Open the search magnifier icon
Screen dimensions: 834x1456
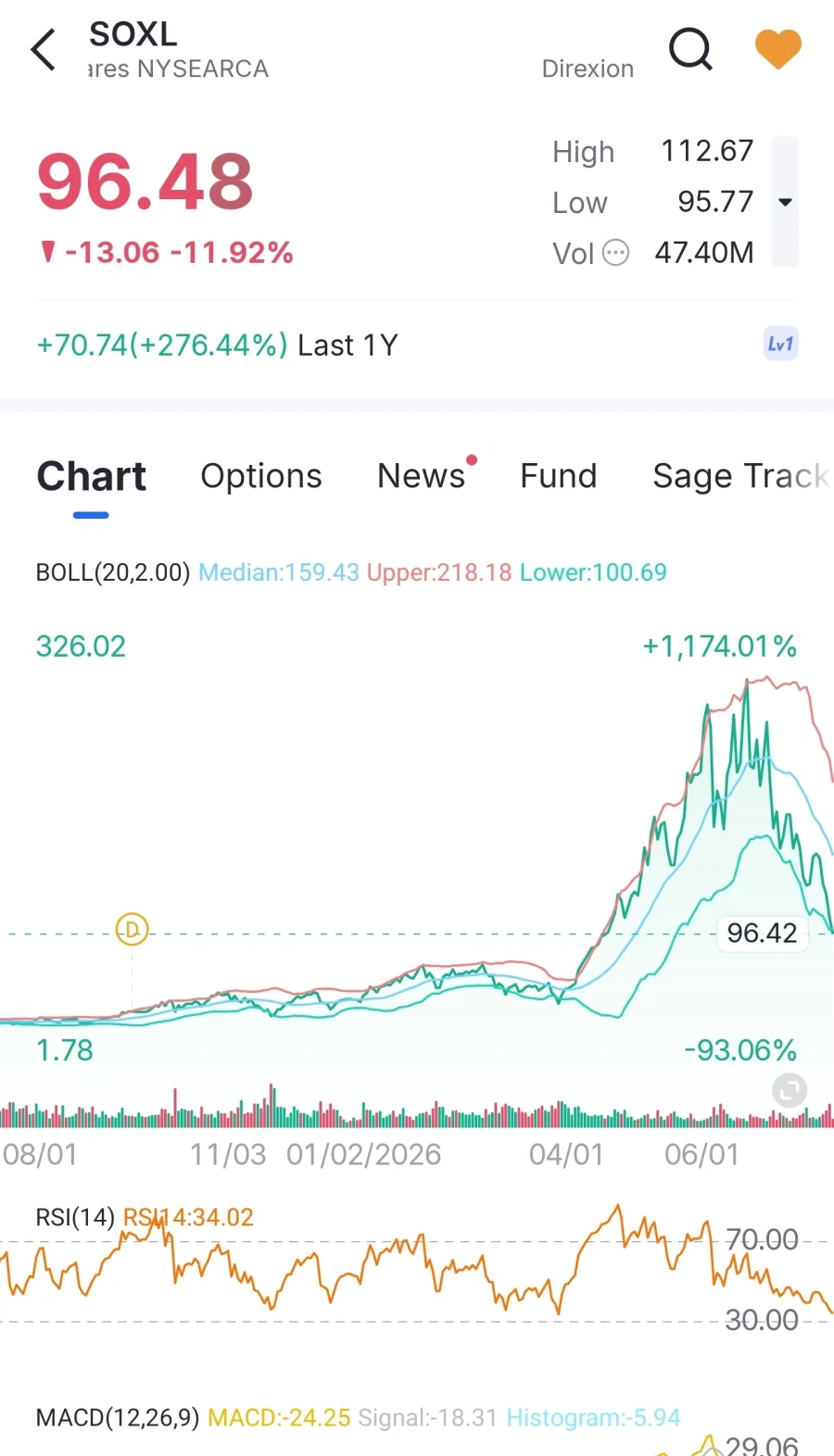[690, 49]
